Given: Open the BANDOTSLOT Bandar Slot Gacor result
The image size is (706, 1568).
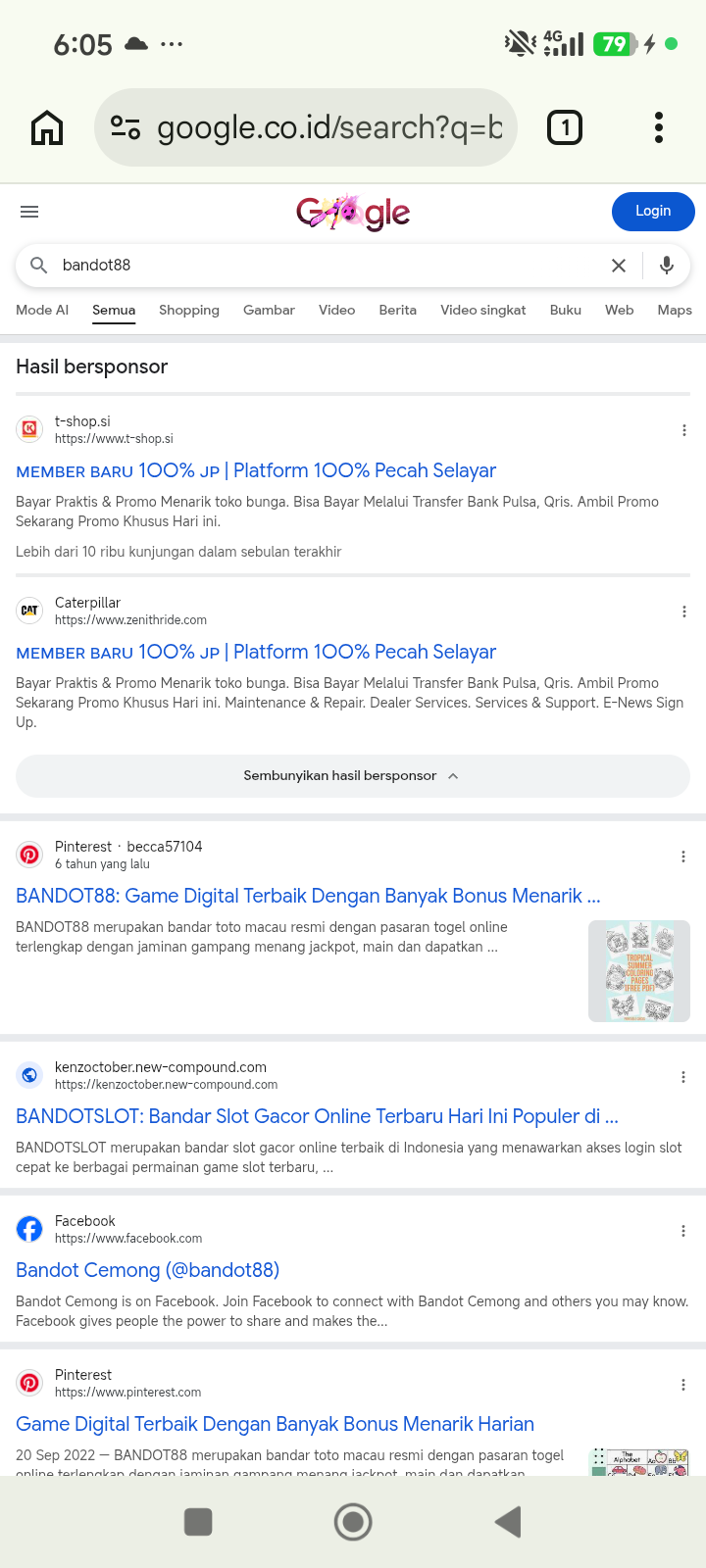Looking at the screenshot, I should (317, 1116).
